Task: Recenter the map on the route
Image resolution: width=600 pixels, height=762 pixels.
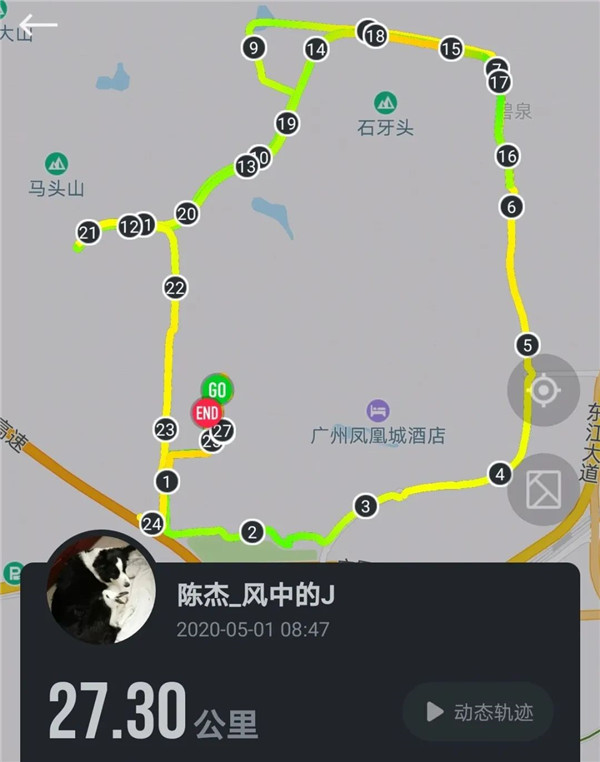Action: point(543,390)
